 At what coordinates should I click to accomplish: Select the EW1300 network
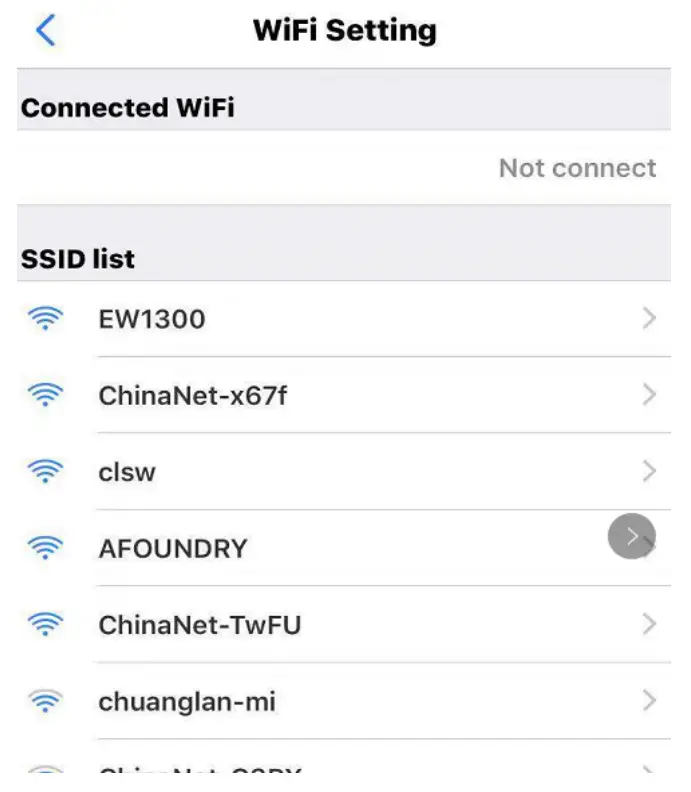click(x=151, y=319)
